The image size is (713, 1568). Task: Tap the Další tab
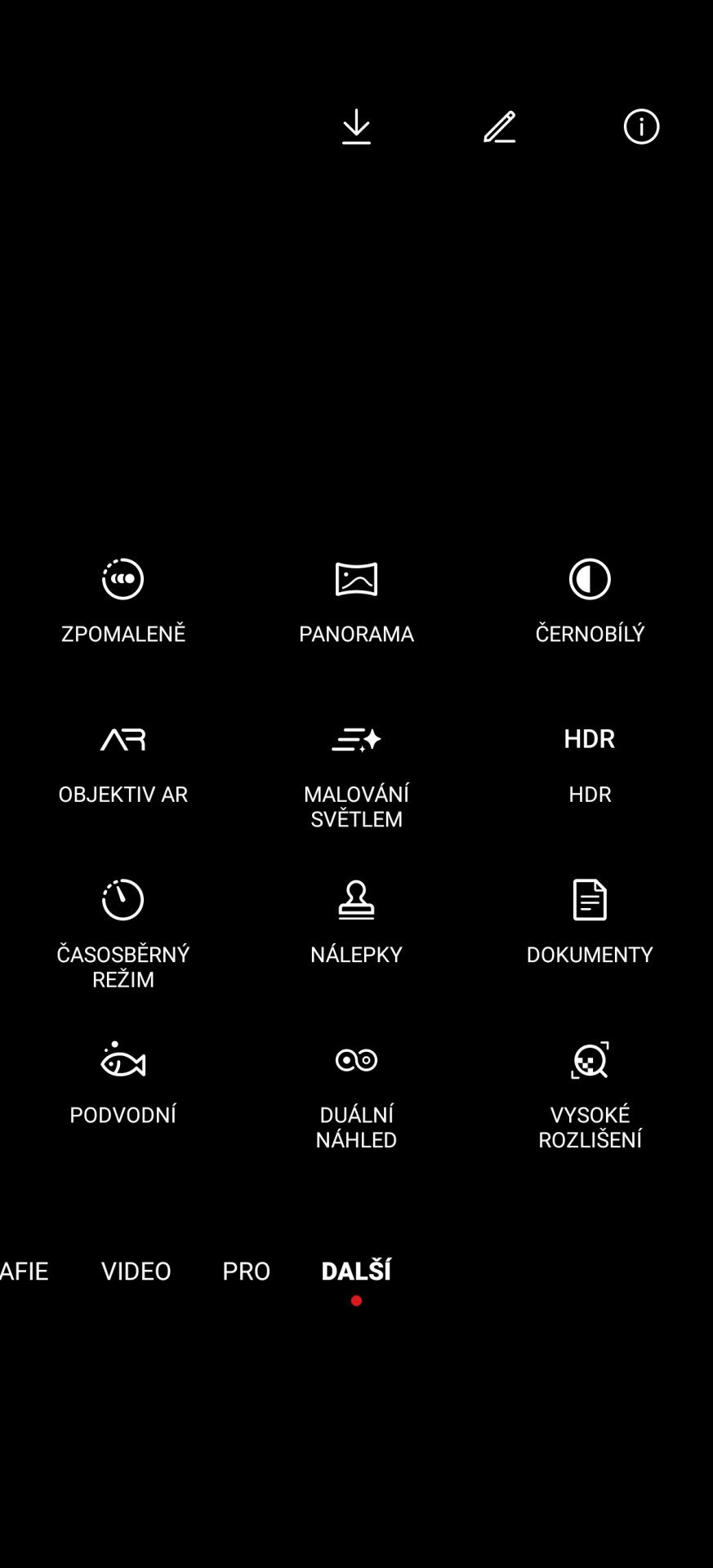point(356,1271)
